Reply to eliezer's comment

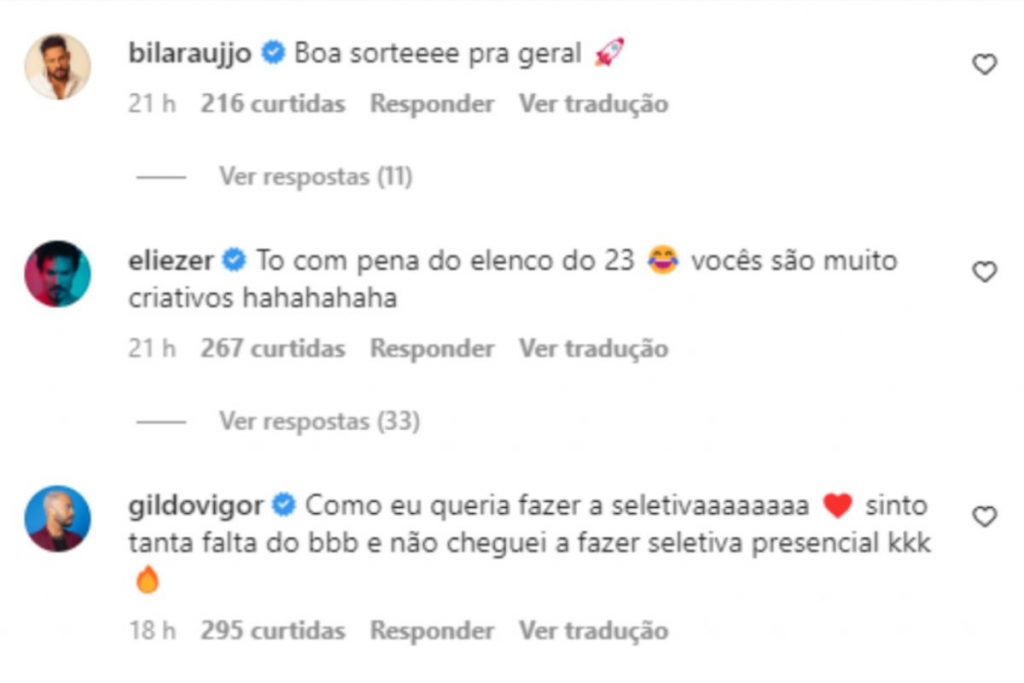pos(432,349)
